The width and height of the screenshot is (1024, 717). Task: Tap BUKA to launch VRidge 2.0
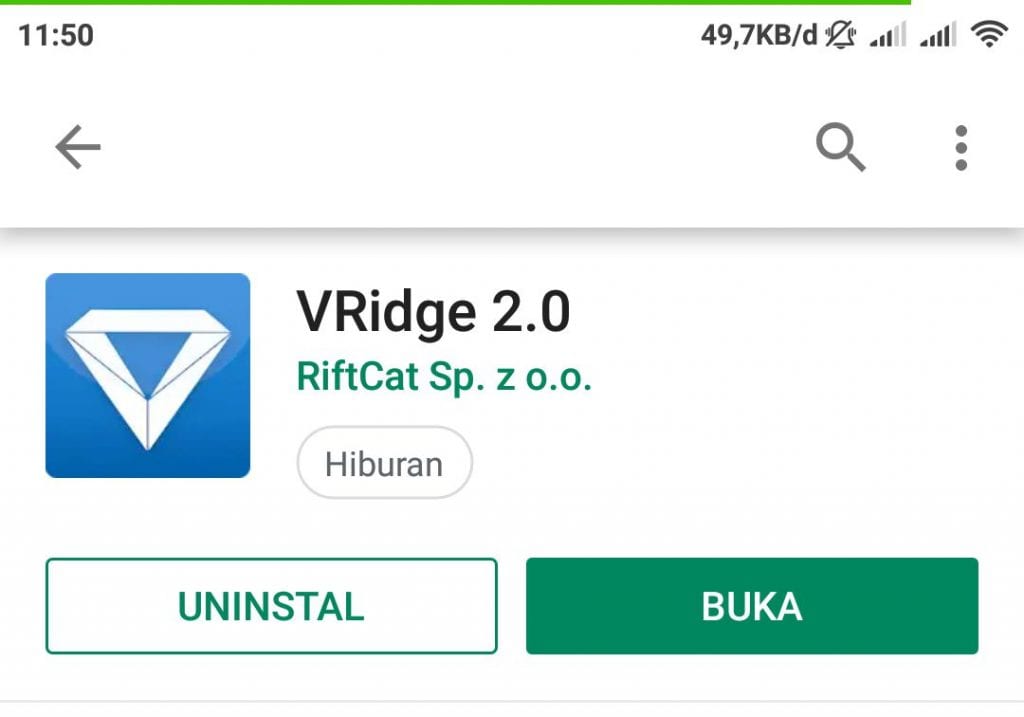(x=752, y=606)
